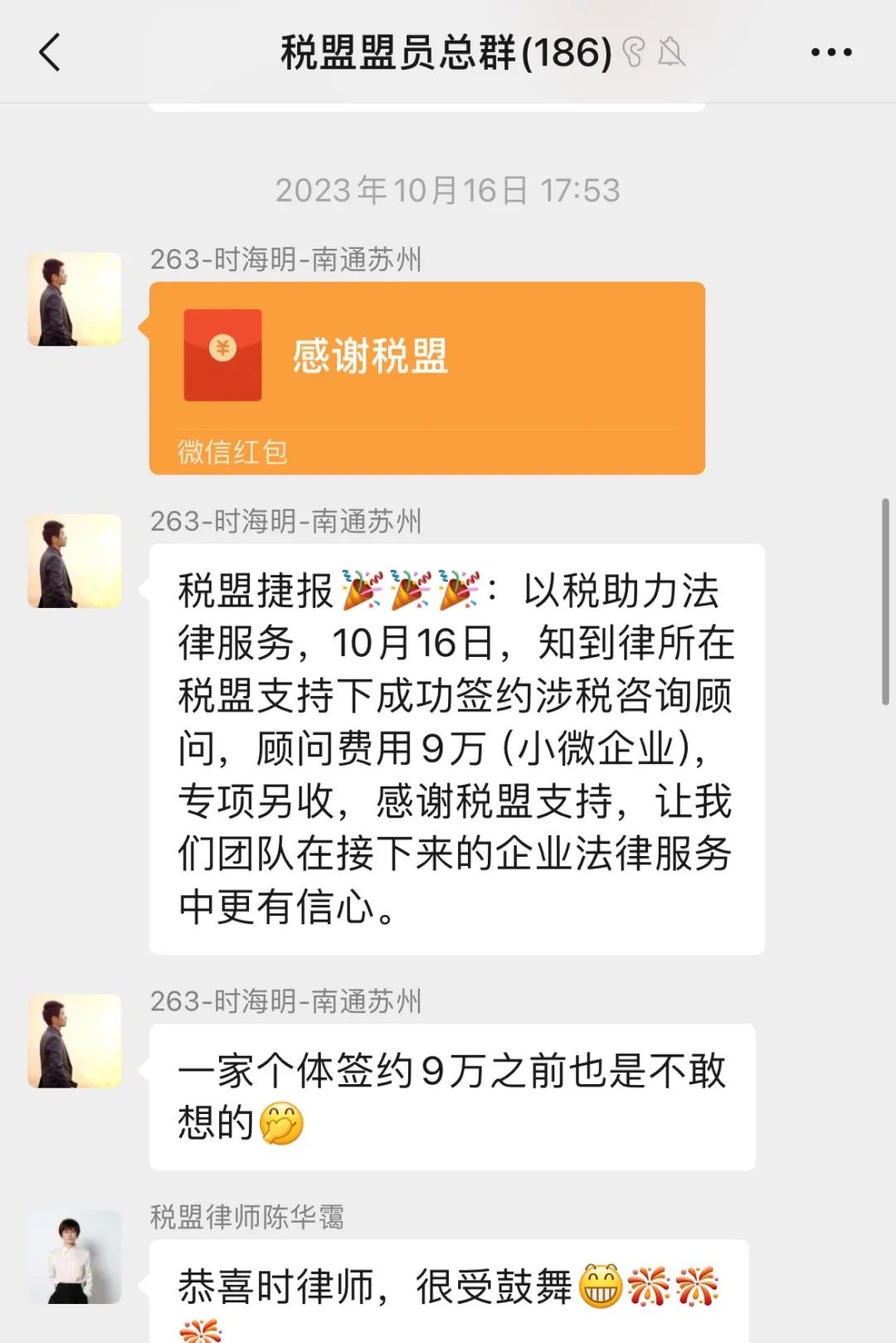
Task: Open 税盟律师陈华霭's profile avatar
Action: (x=75, y=1256)
